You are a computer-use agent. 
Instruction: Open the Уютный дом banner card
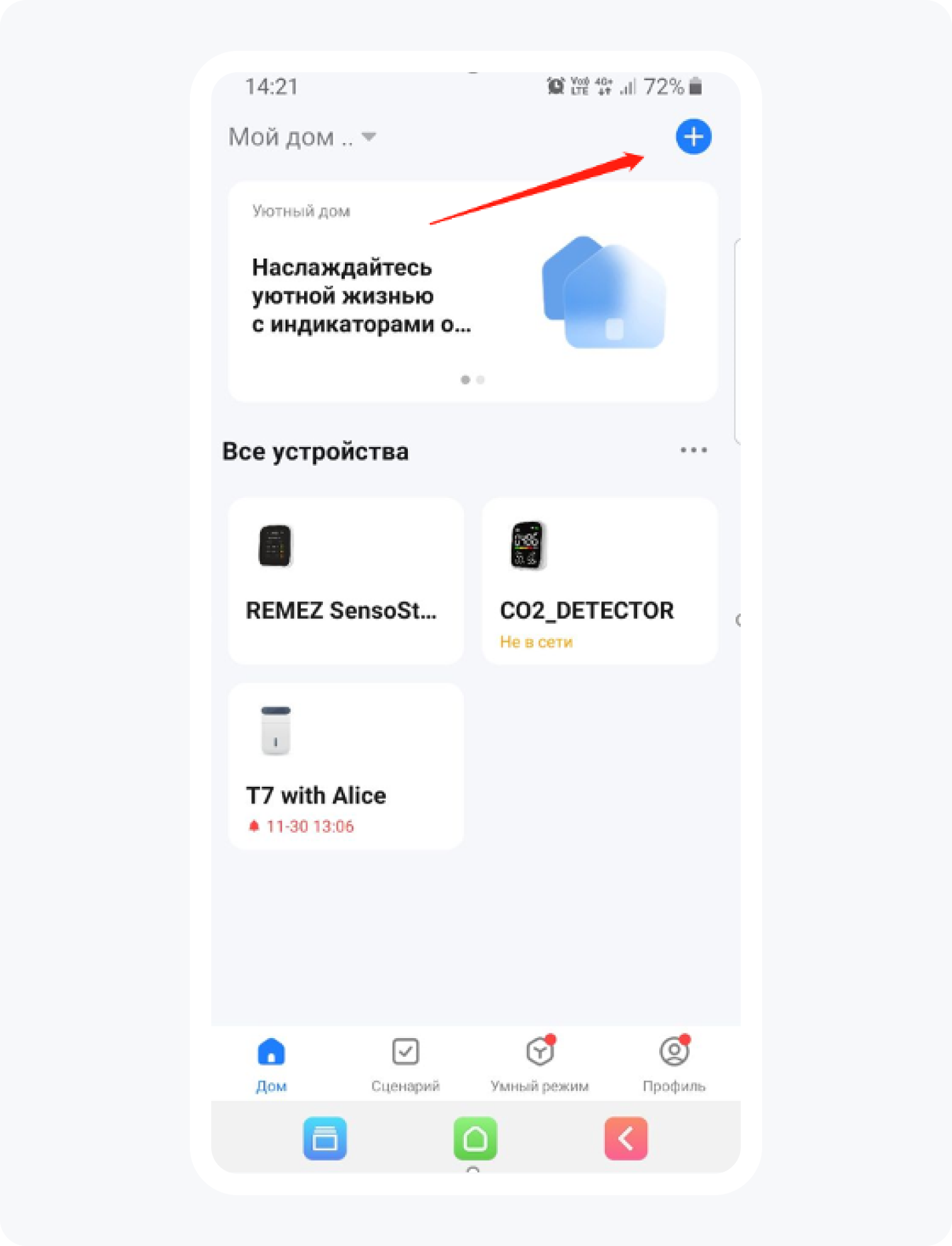point(473,292)
